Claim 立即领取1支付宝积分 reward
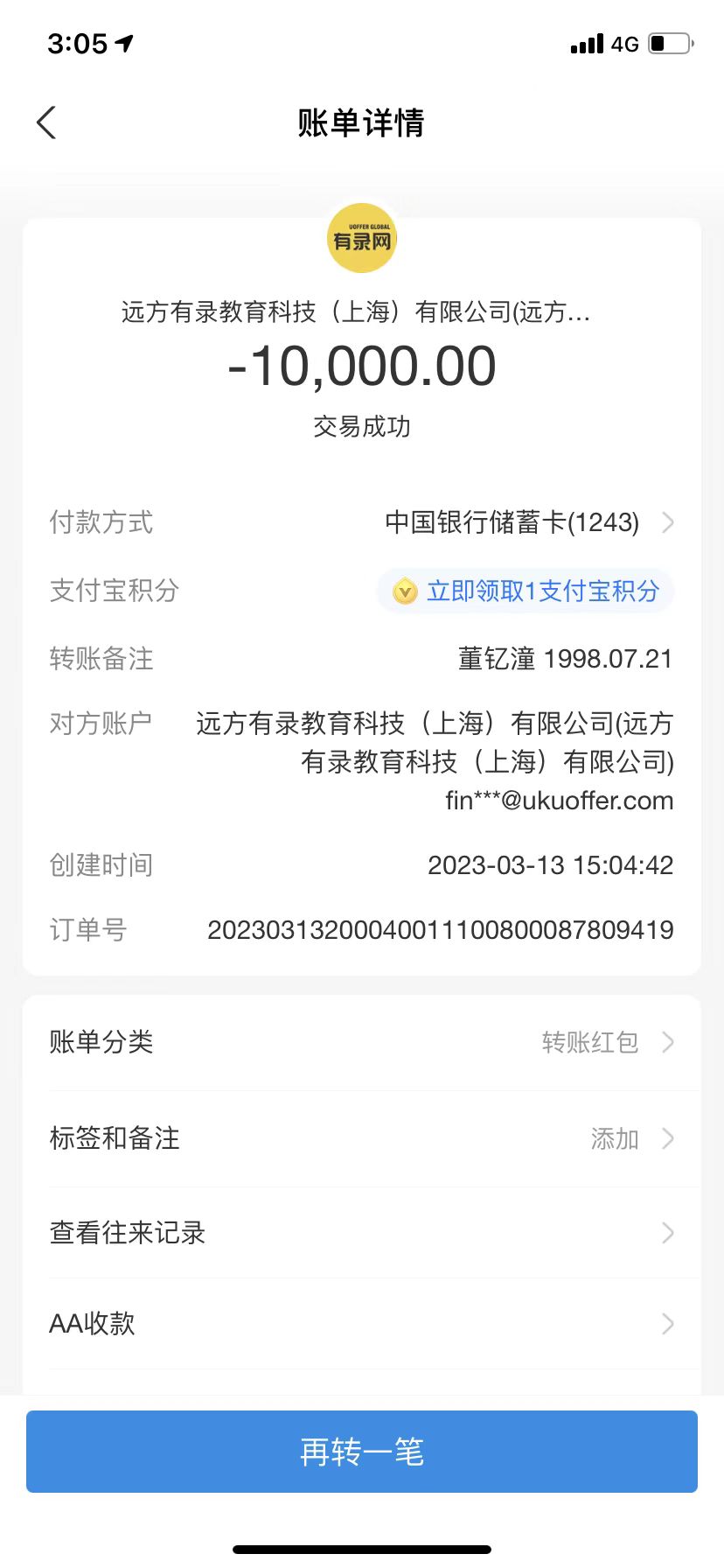This screenshot has width=724, height=1568. tap(526, 591)
